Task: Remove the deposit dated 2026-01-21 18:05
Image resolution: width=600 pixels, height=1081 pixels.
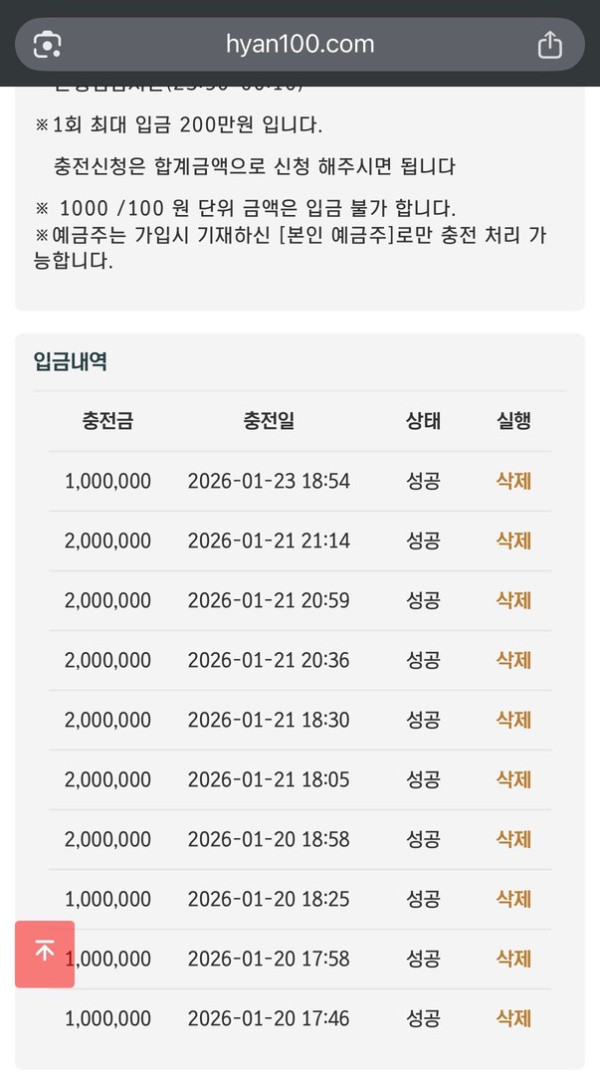Action: tap(513, 780)
